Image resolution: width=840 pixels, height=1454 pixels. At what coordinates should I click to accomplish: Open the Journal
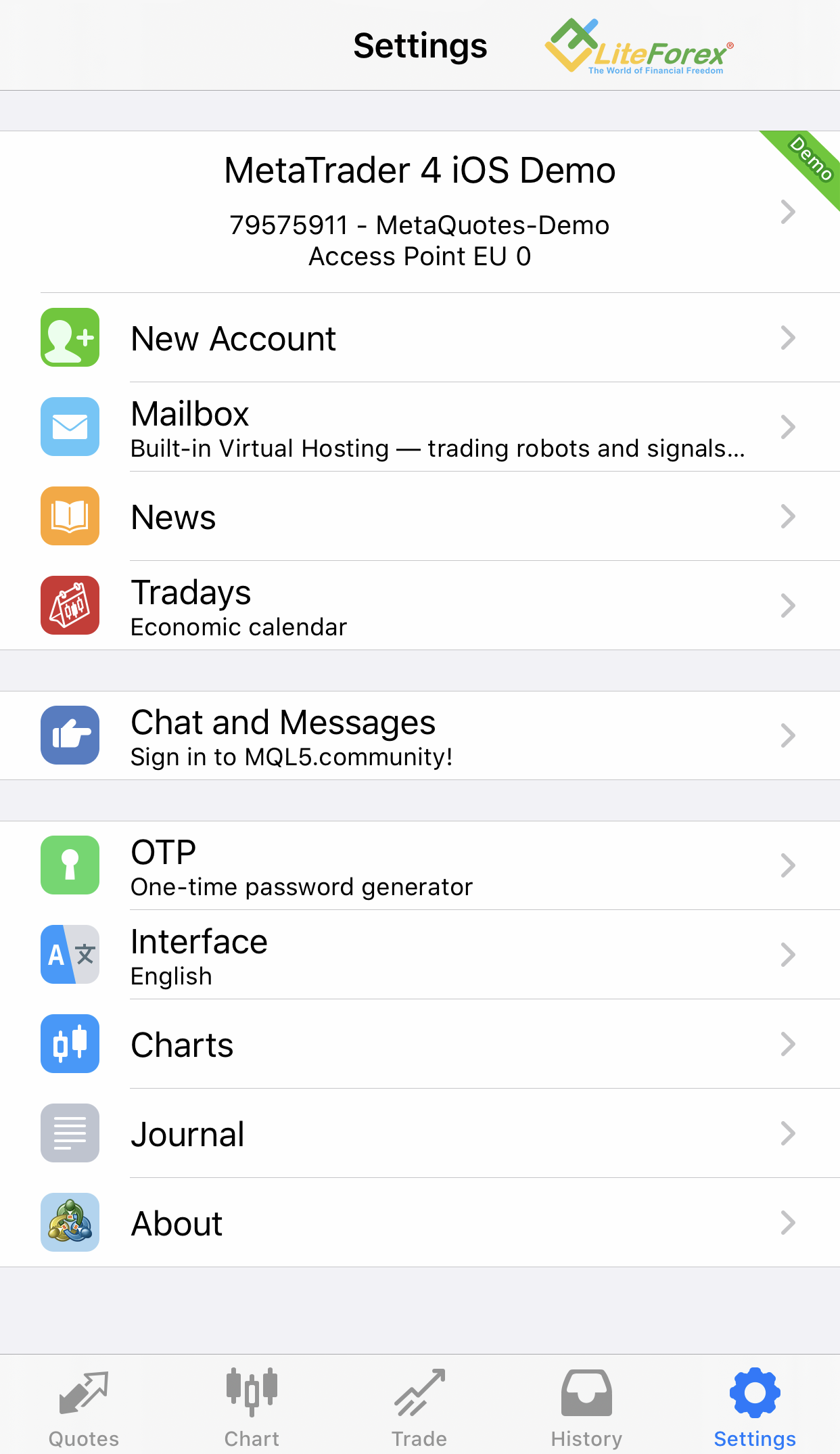pyautogui.click(x=420, y=1133)
